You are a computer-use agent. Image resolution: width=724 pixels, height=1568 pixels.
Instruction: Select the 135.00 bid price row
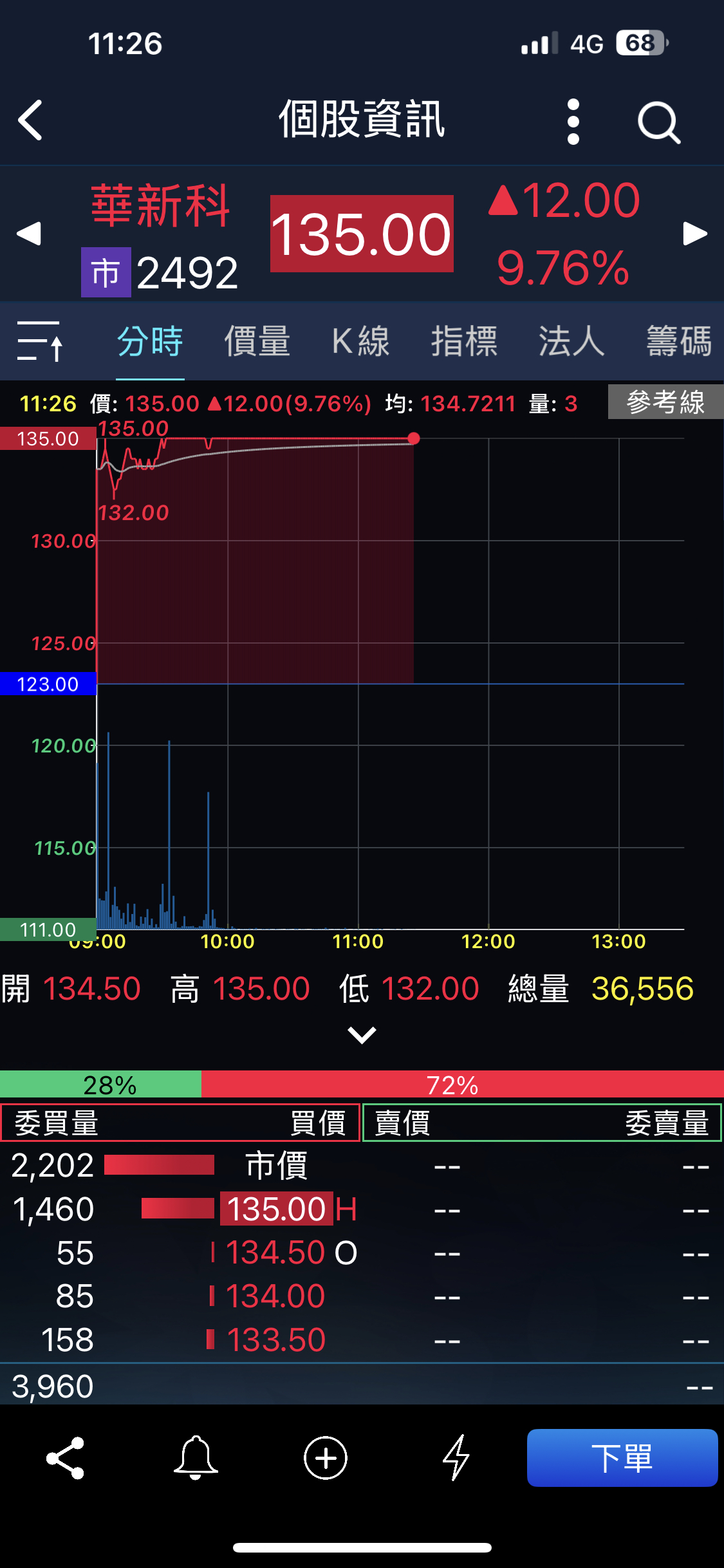coord(277,1209)
